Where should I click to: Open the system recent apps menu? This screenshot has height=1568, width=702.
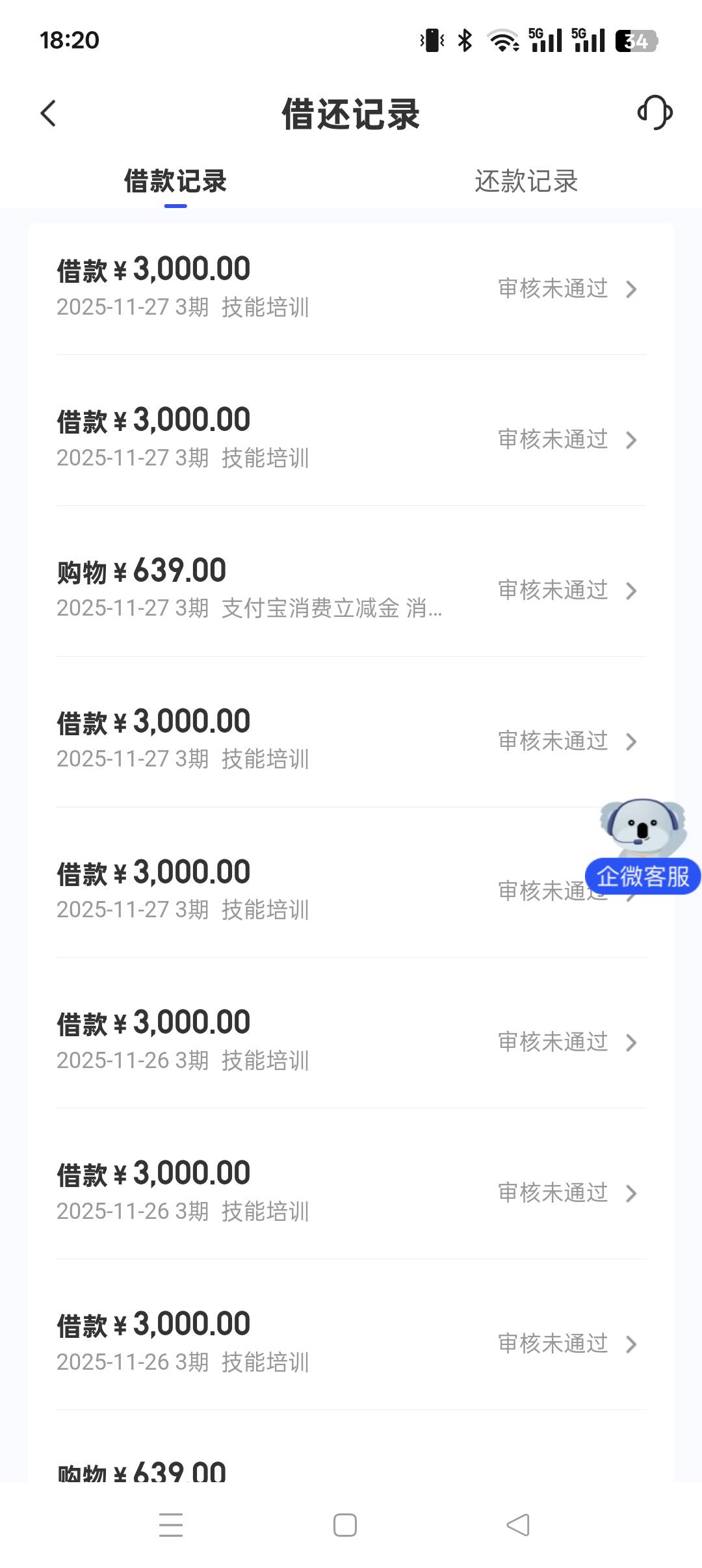coord(171,1525)
